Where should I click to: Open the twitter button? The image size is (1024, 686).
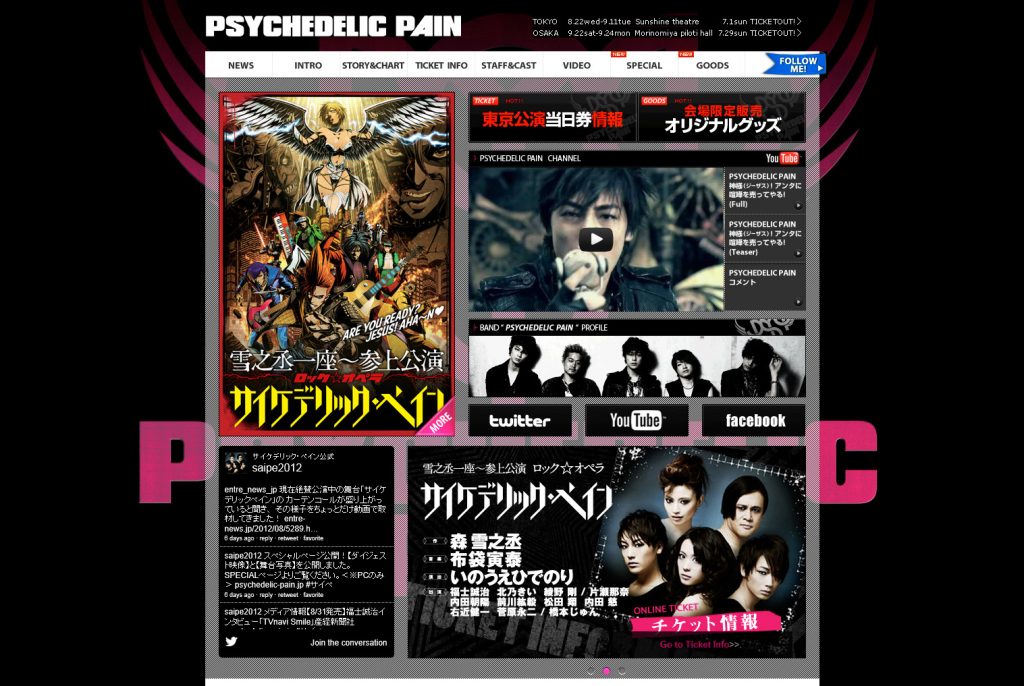[520, 421]
